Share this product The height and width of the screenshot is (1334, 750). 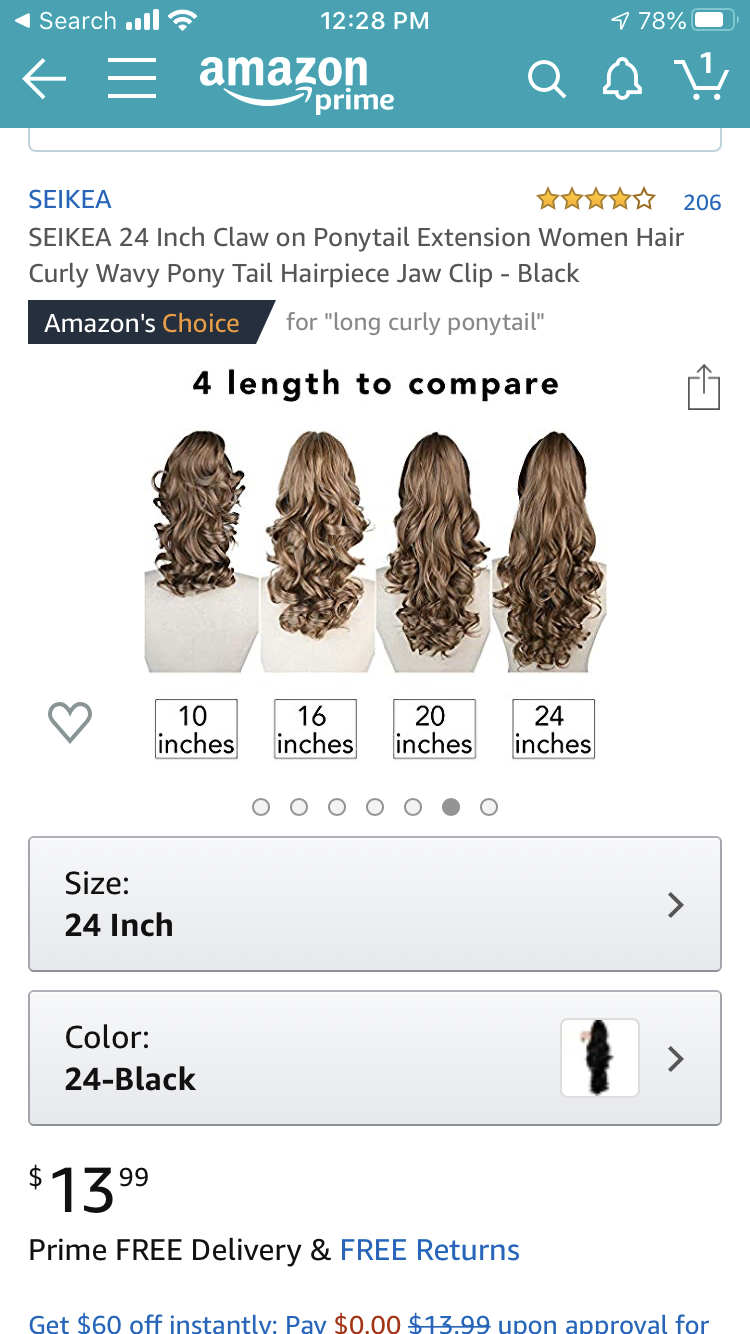tap(703, 388)
